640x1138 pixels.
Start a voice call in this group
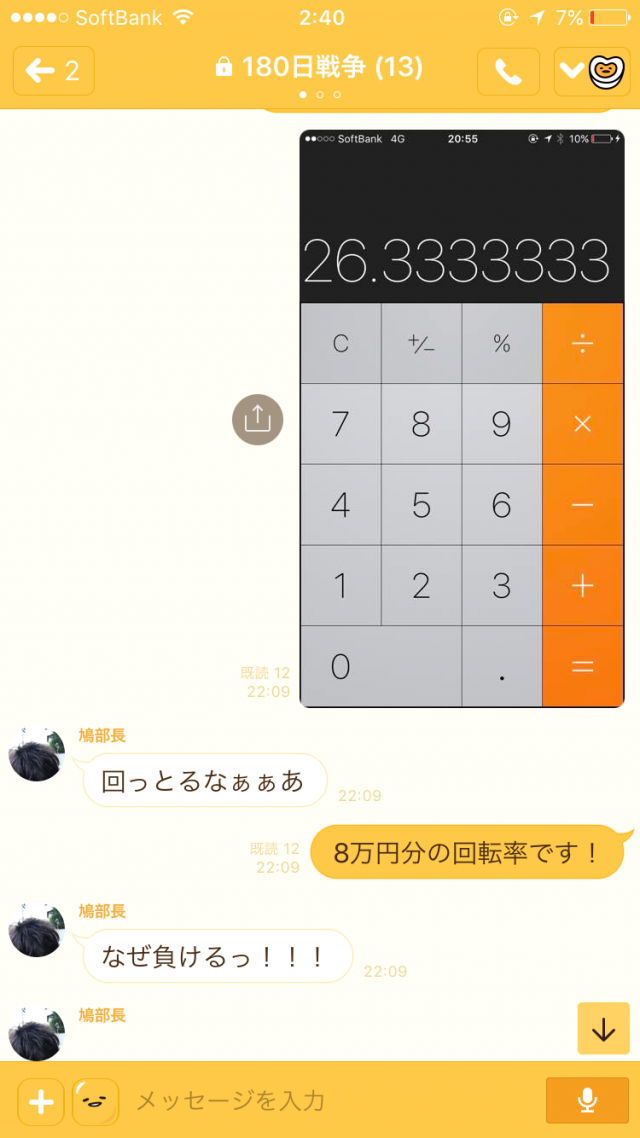click(508, 71)
